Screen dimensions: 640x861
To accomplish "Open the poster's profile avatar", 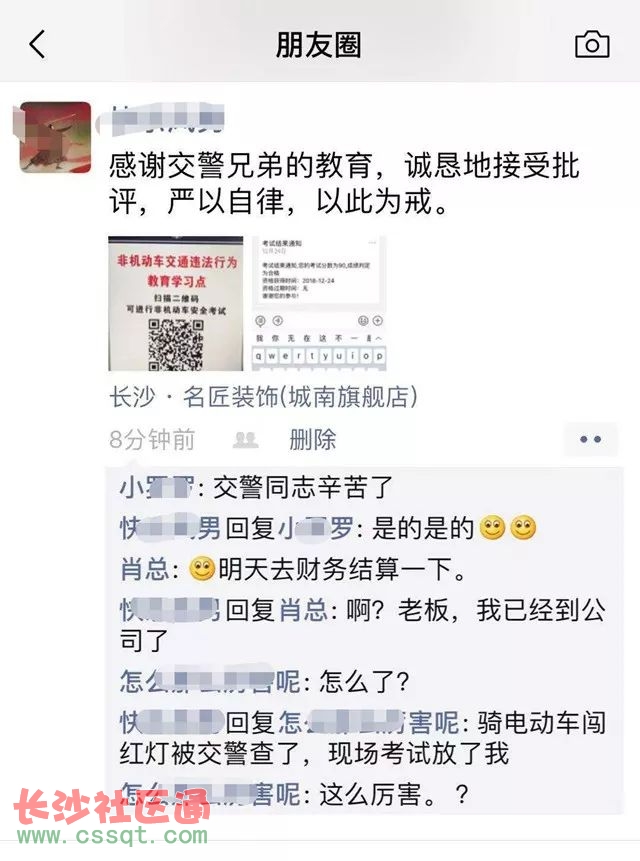I will point(56,137).
